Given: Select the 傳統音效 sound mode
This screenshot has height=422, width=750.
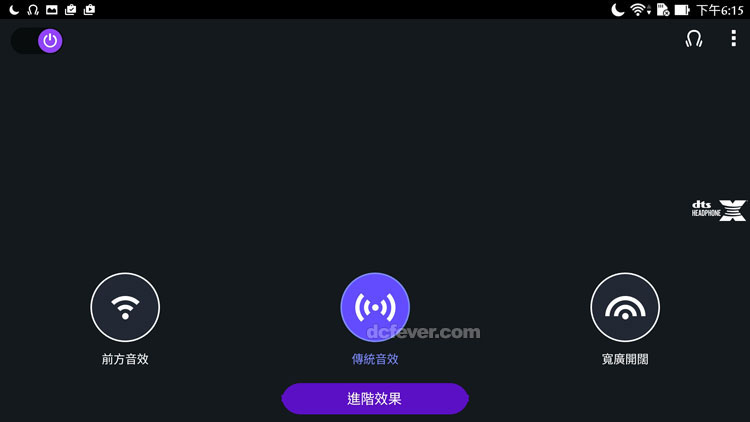Looking at the screenshot, I should click(x=375, y=307).
